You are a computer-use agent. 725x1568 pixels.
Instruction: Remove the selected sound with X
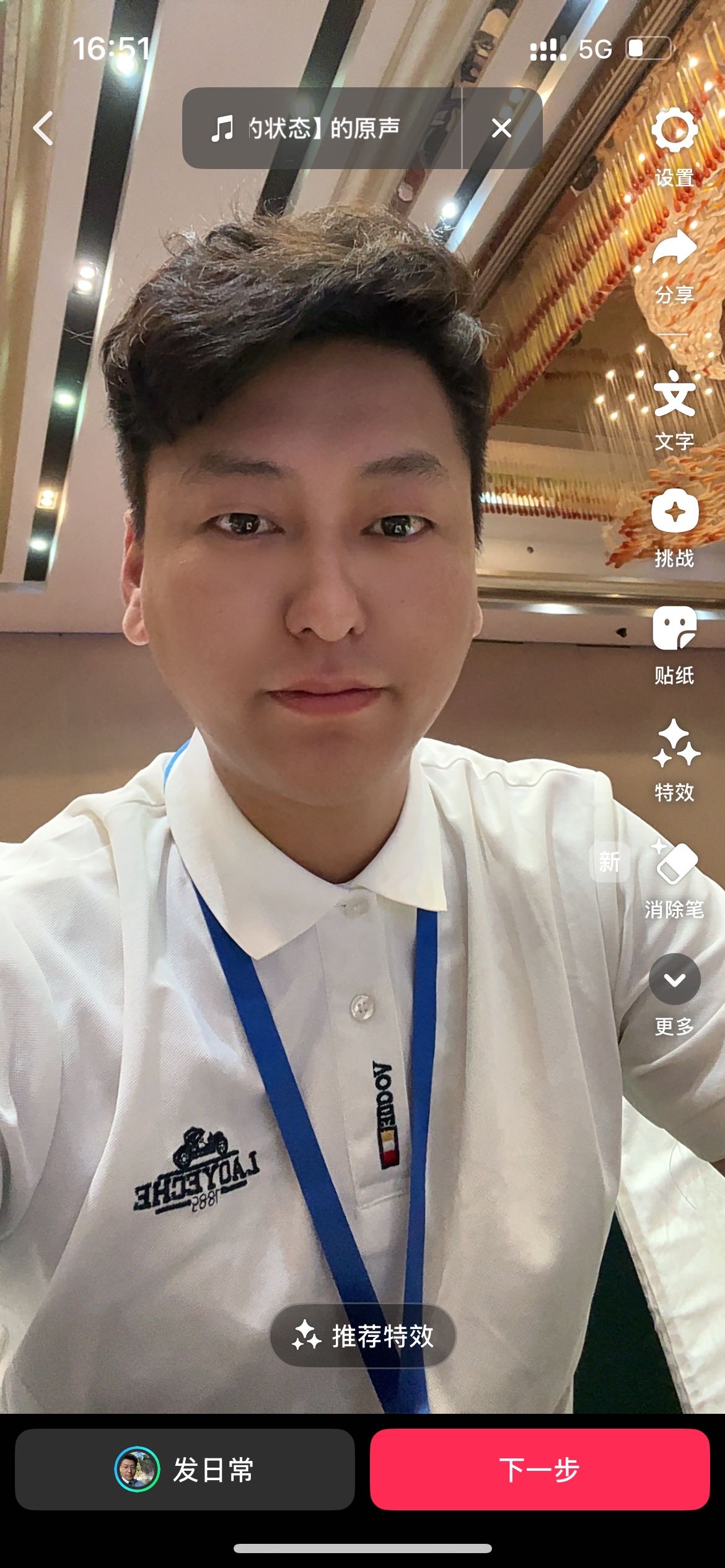501,128
